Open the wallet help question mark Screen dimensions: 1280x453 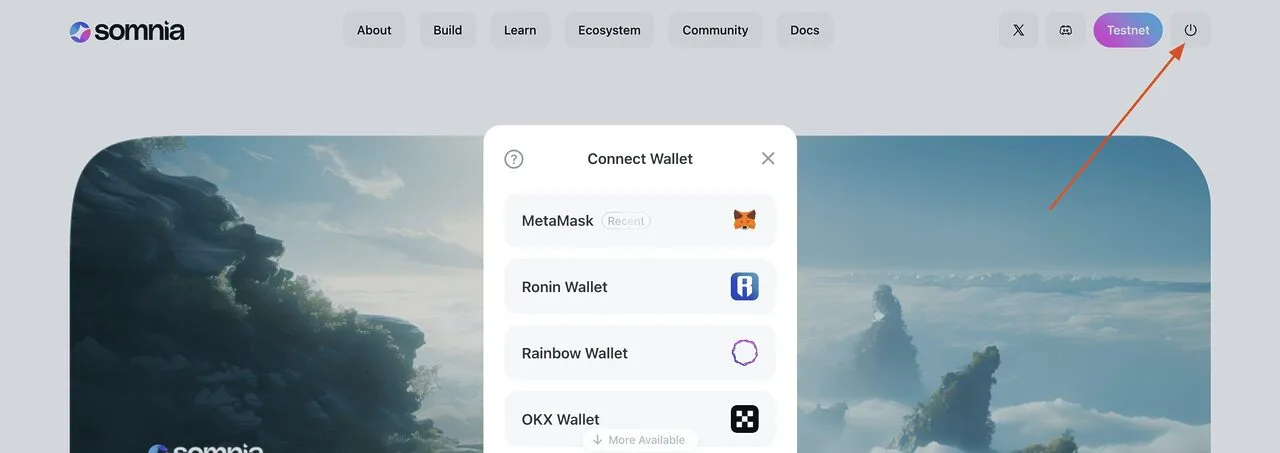(x=514, y=159)
